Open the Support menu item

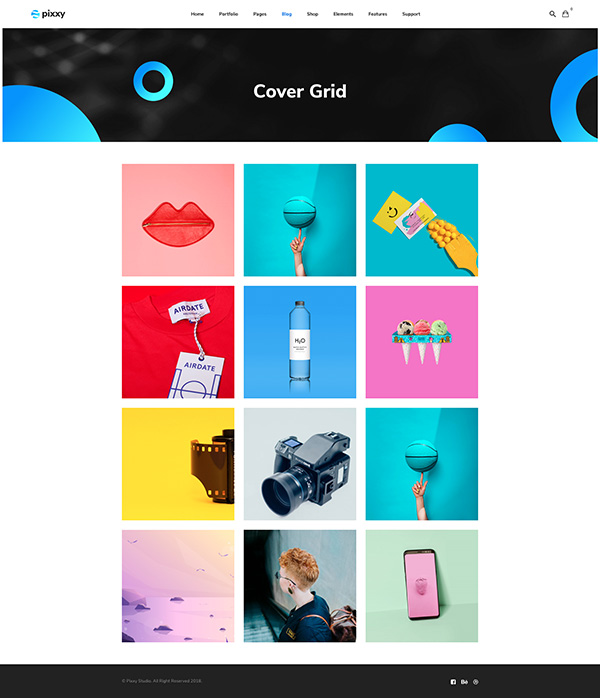tap(411, 14)
